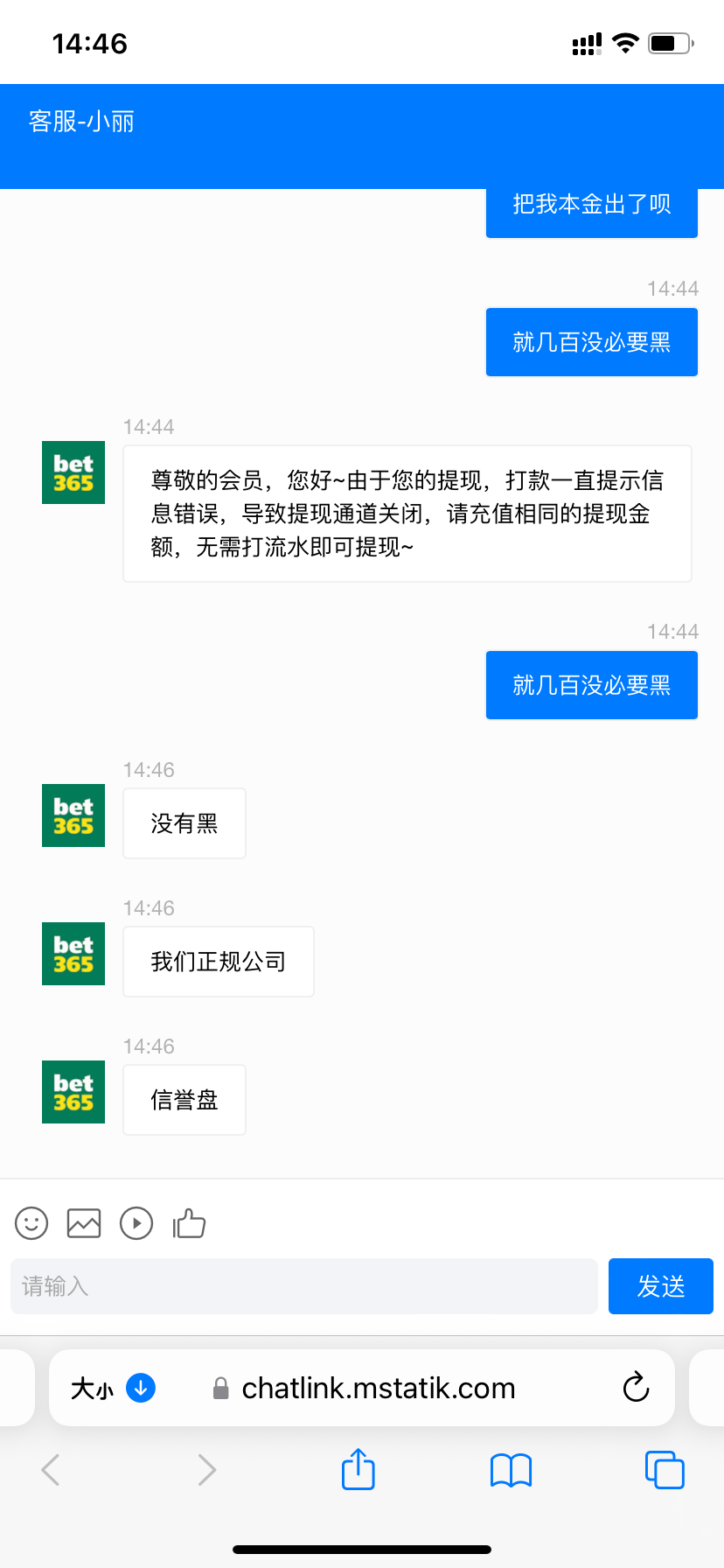Open the emoji picker
Screen dimensions: 724x1568
tap(31, 1223)
